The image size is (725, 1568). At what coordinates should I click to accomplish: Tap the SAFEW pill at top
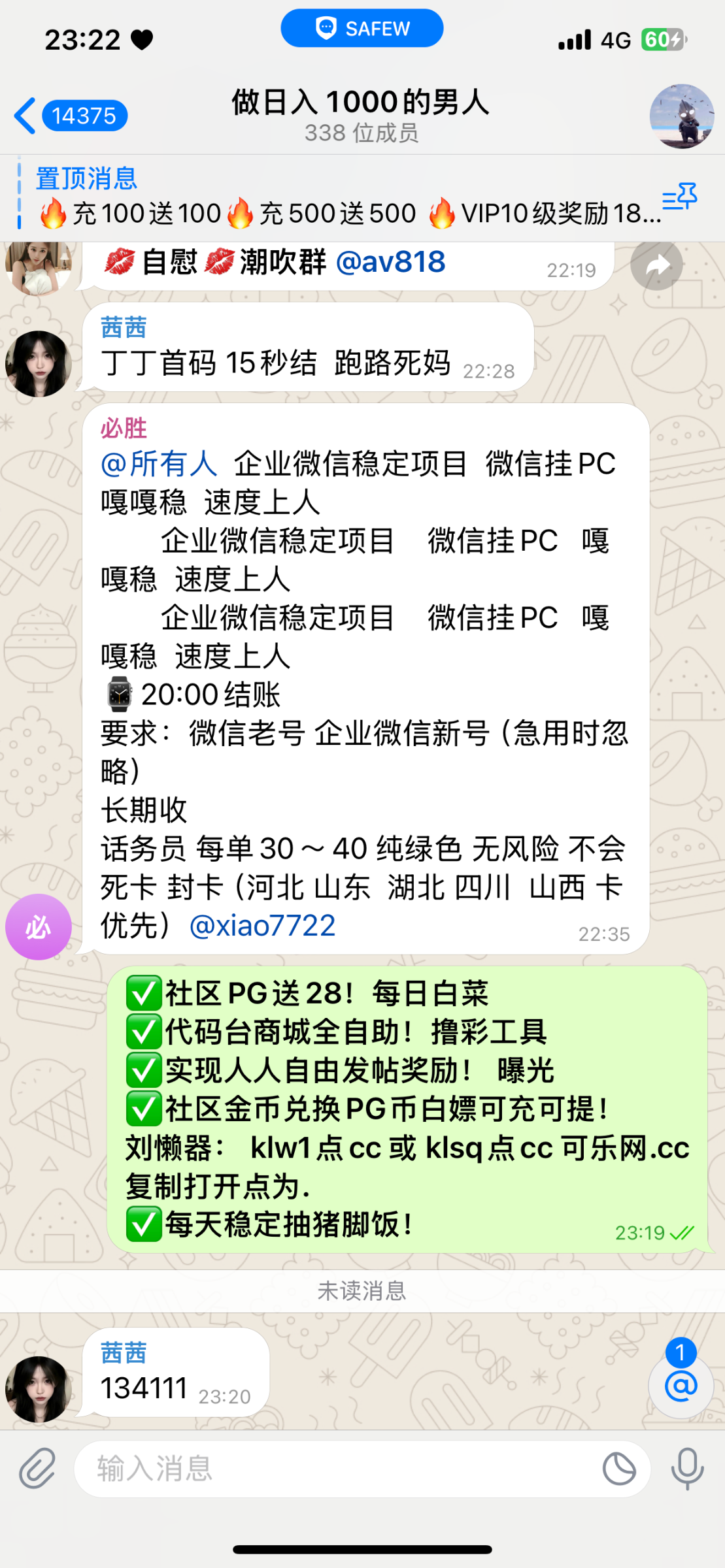pyautogui.click(x=362, y=29)
